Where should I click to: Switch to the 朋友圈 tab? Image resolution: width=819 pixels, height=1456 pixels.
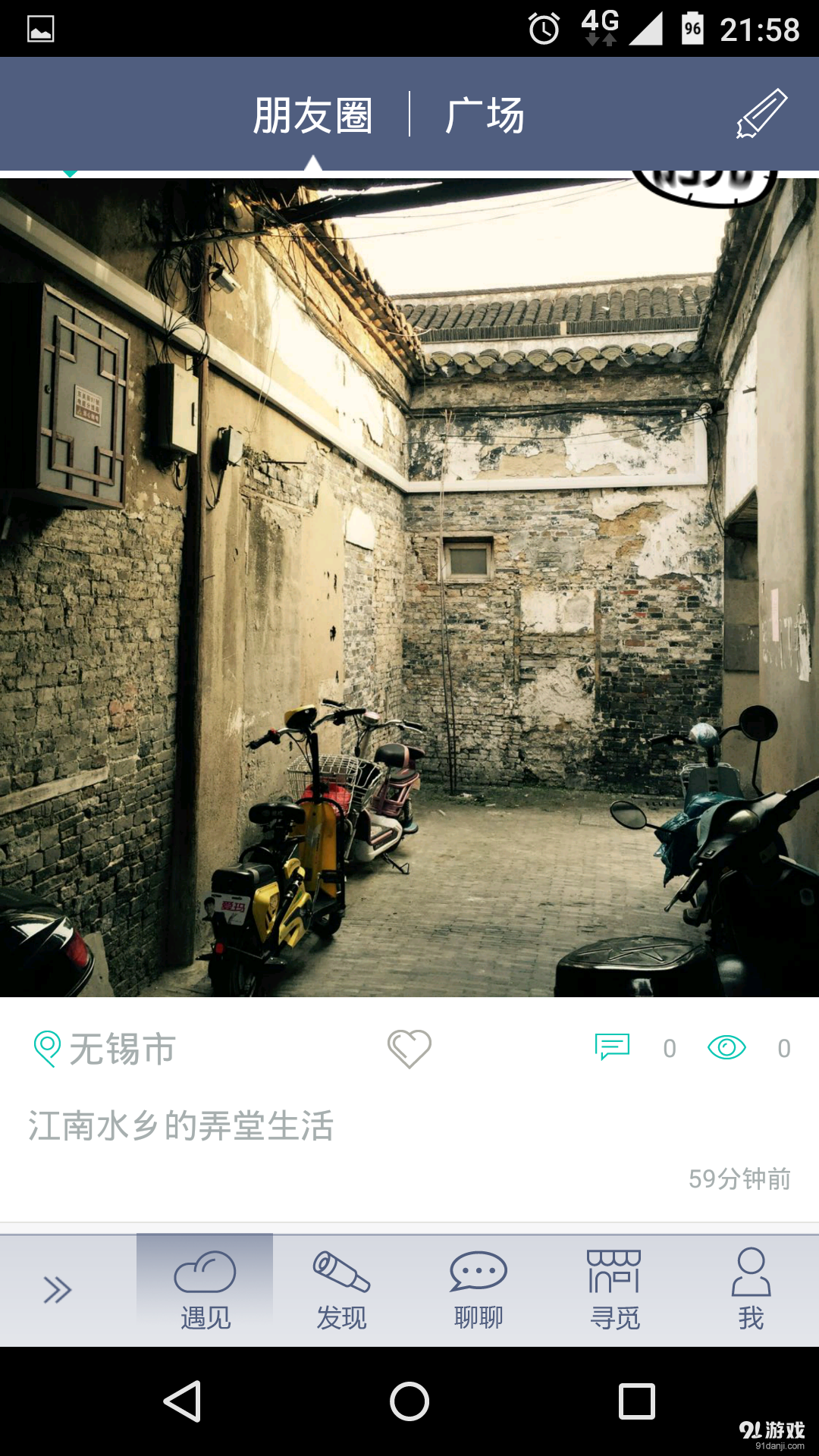[313, 114]
